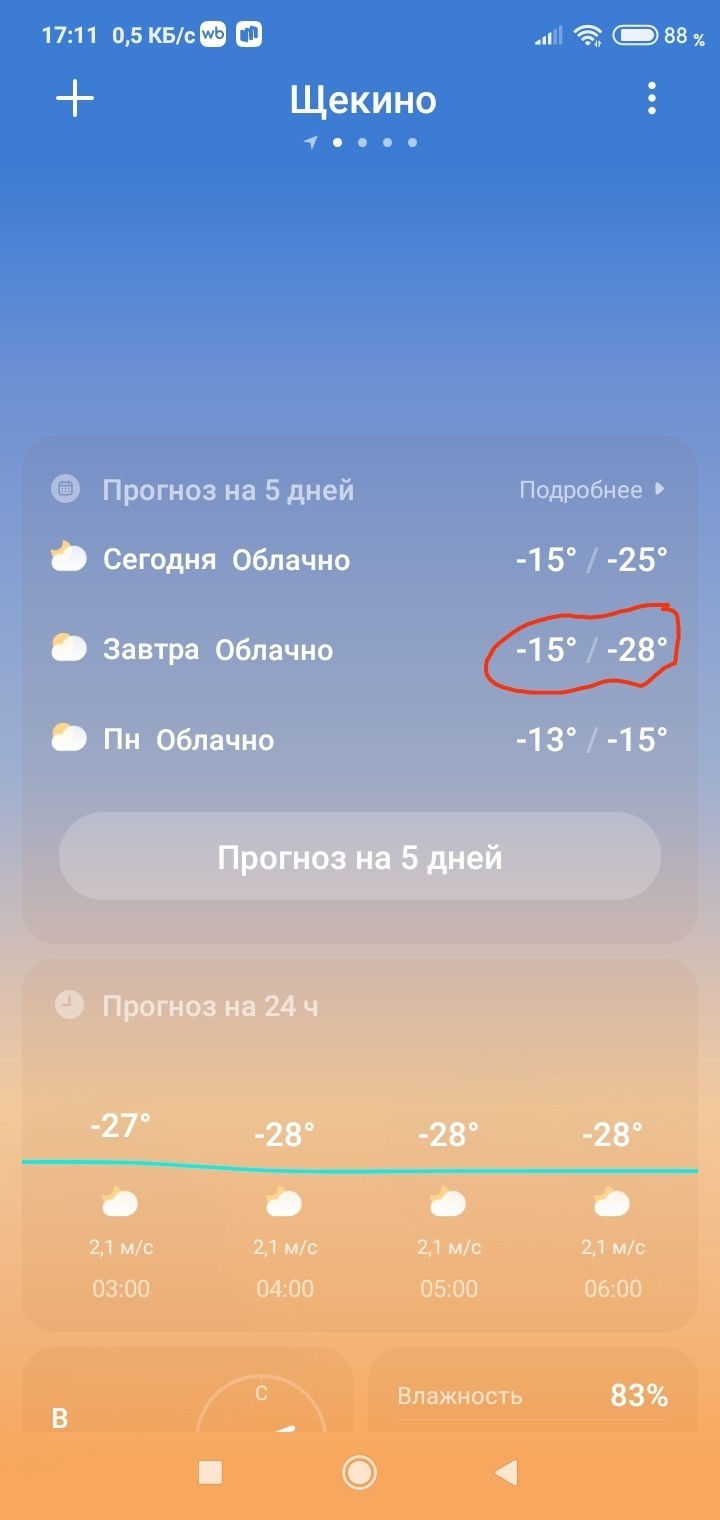Open the three-dot overflow menu
720x1520 pixels.
(652, 98)
